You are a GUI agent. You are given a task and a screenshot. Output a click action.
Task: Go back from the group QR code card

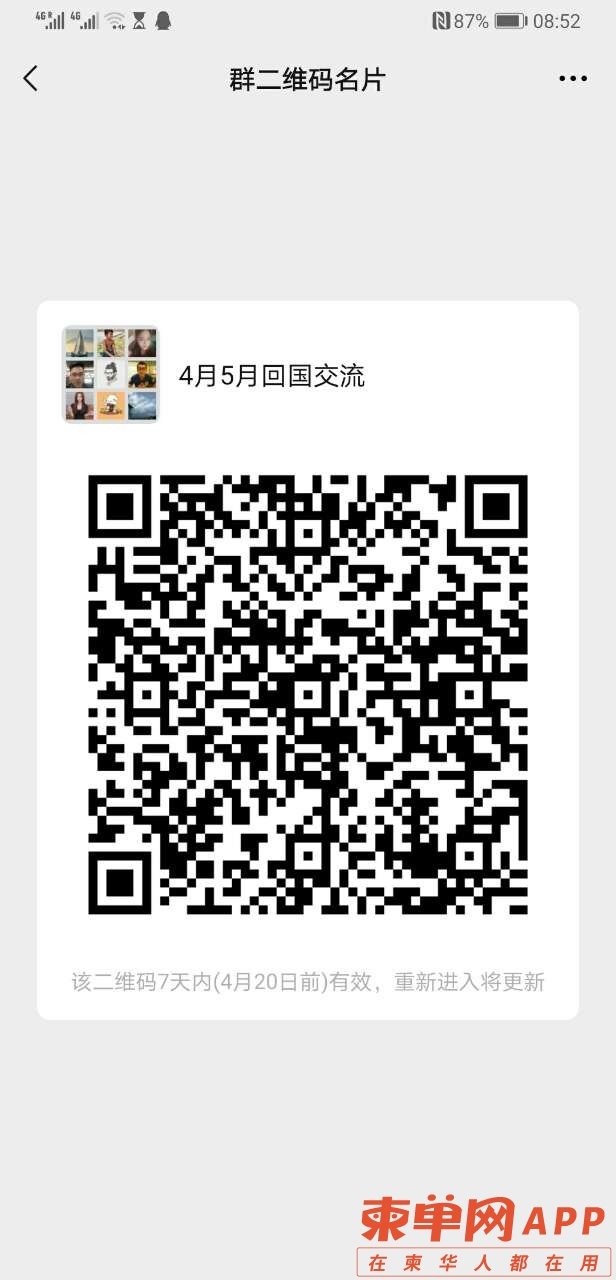tap(31, 79)
